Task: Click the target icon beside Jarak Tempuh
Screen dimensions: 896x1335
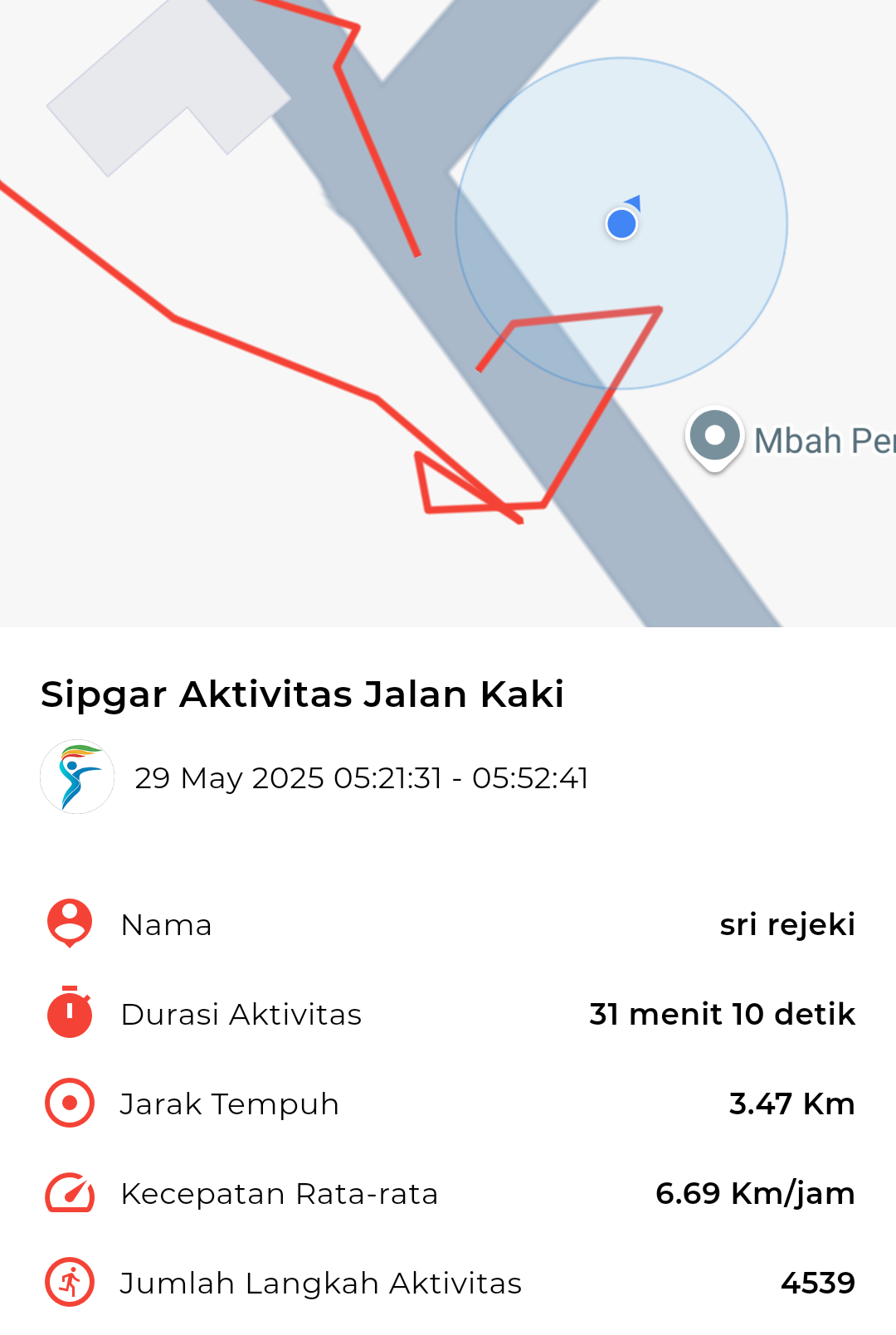Action: coord(70,1103)
